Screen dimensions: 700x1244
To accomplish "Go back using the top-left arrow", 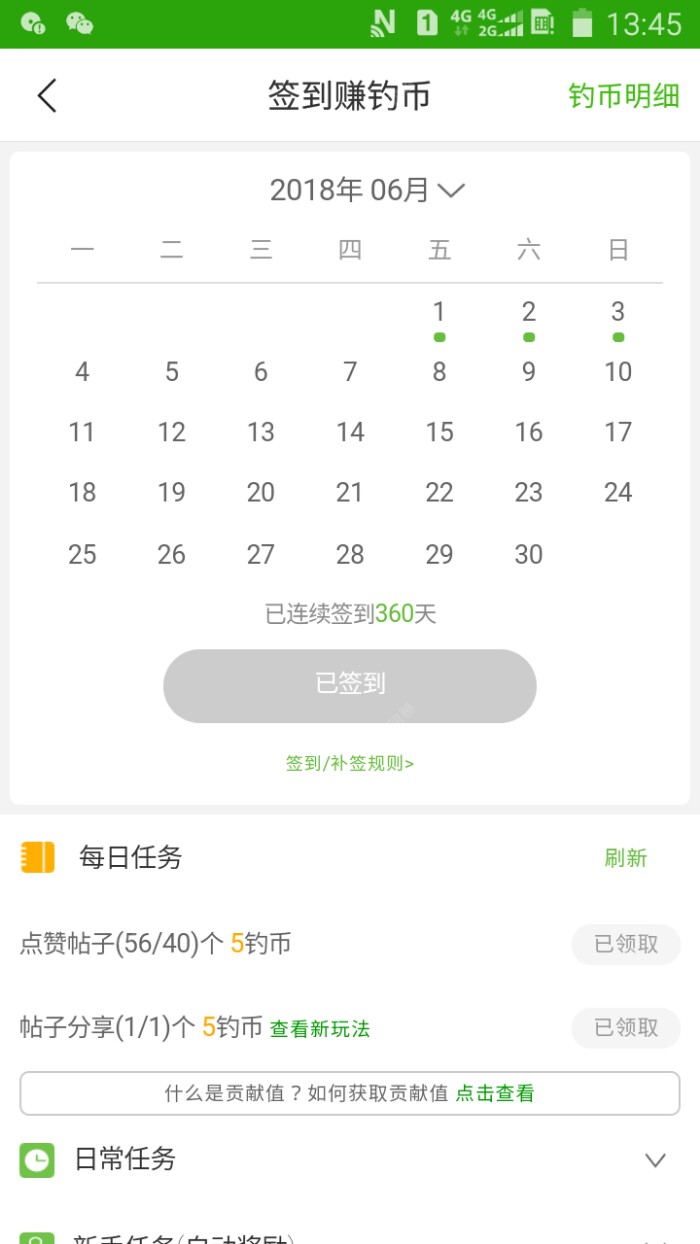I will [47, 96].
